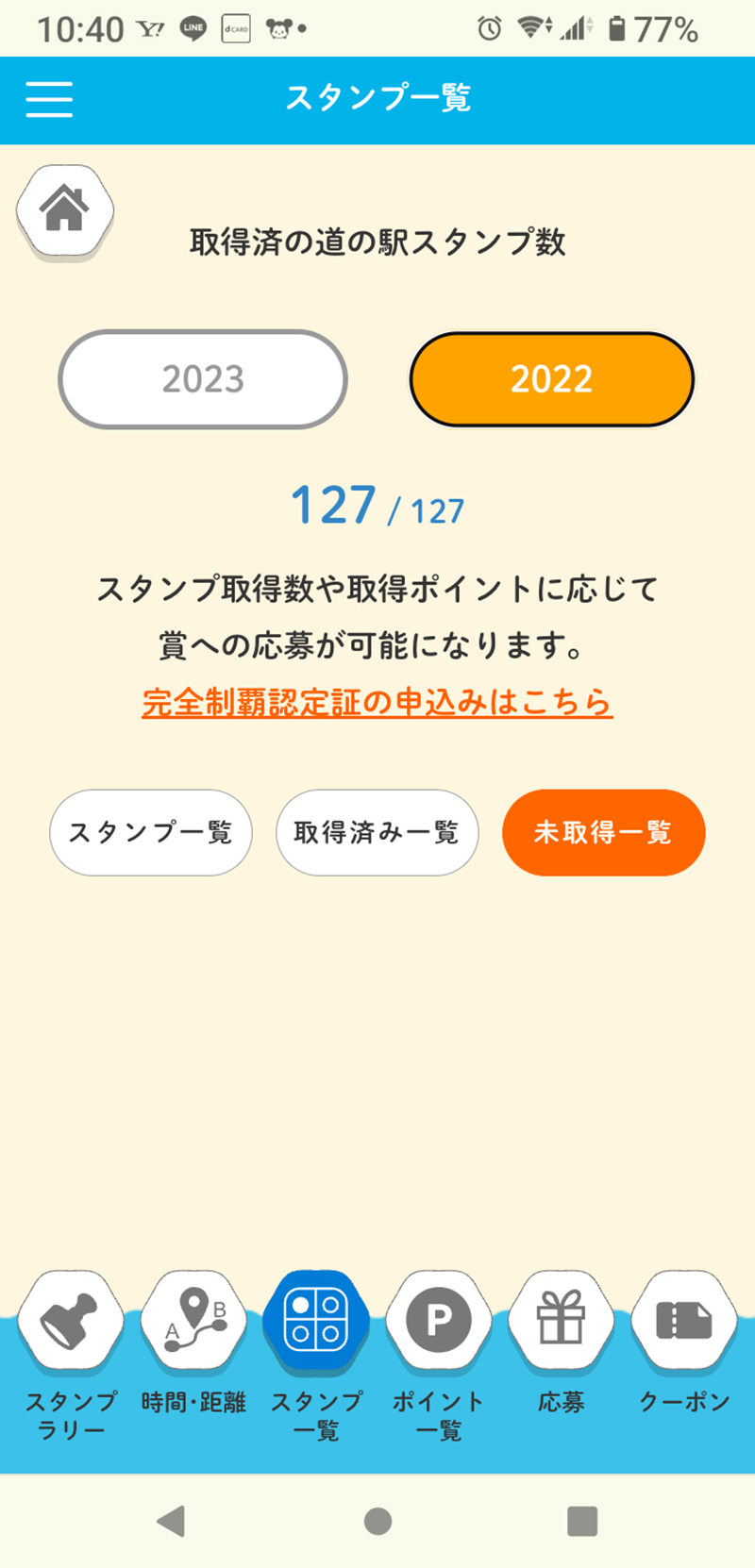755x1568 pixels.
Task: Tap the スタンプ一覧 grid icon in bottom bar
Action: pos(315,1321)
